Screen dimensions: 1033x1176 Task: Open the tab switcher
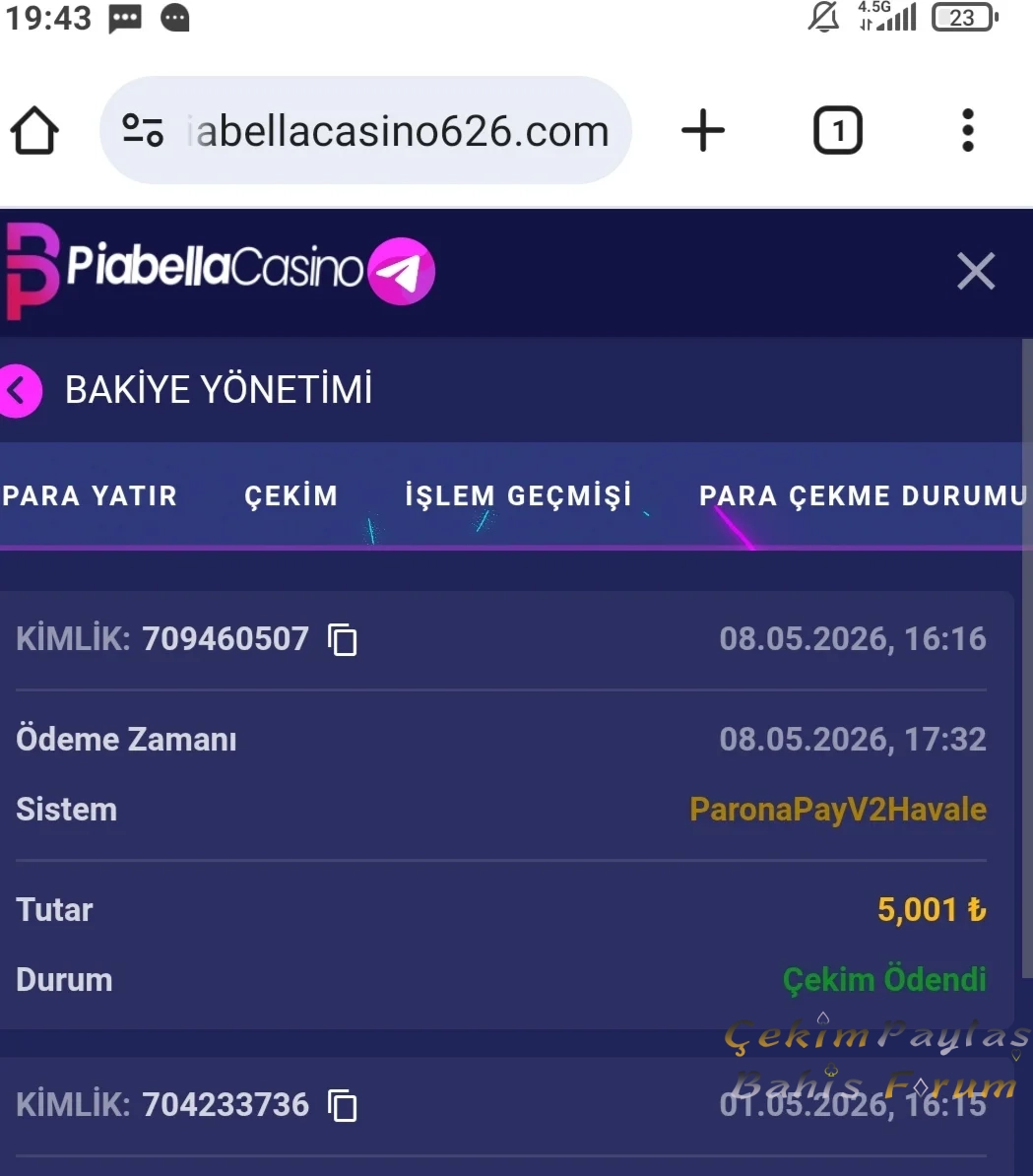pyautogui.click(x=838, y=130)
